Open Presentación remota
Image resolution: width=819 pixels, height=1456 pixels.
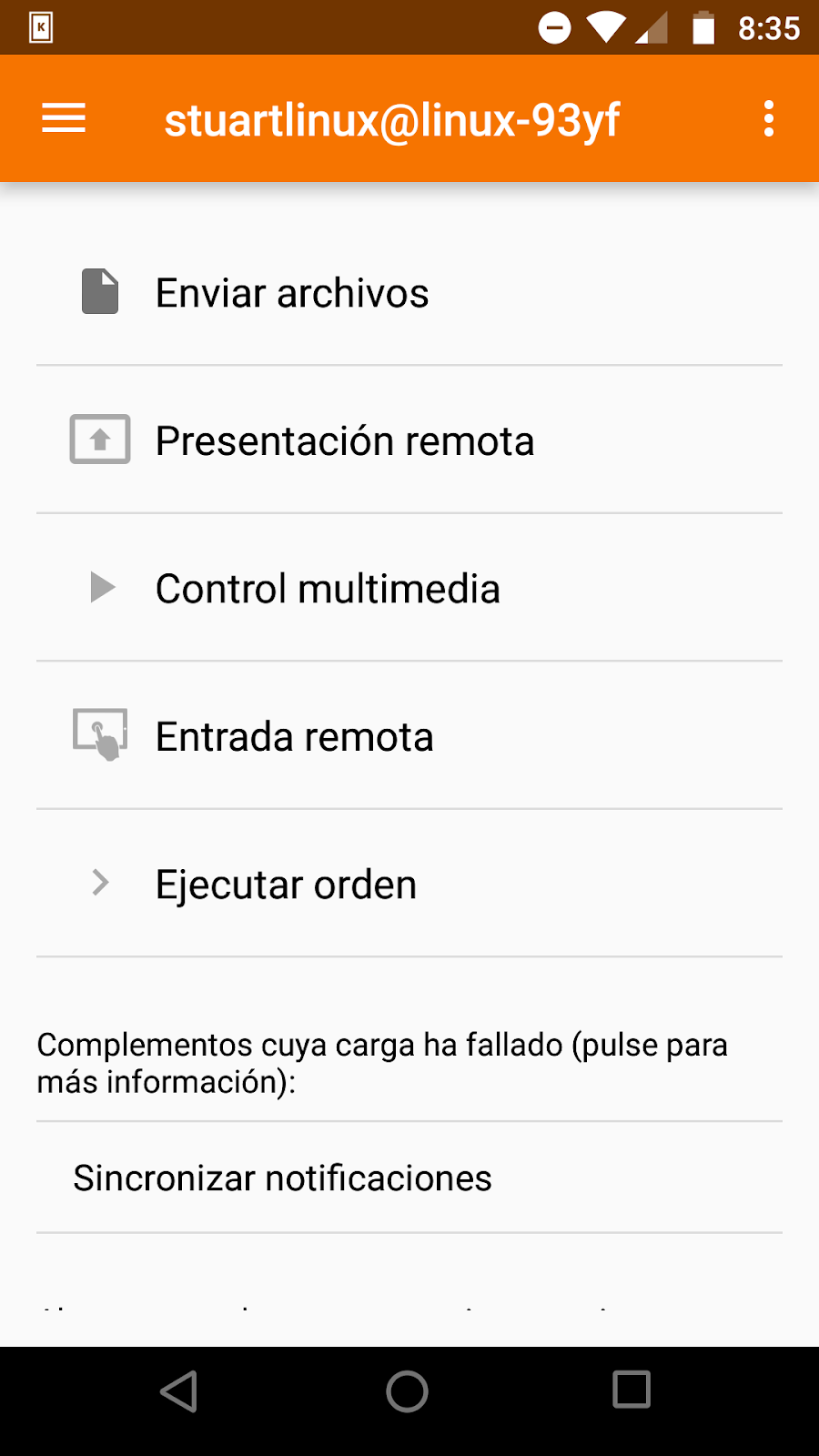point(344,441)
